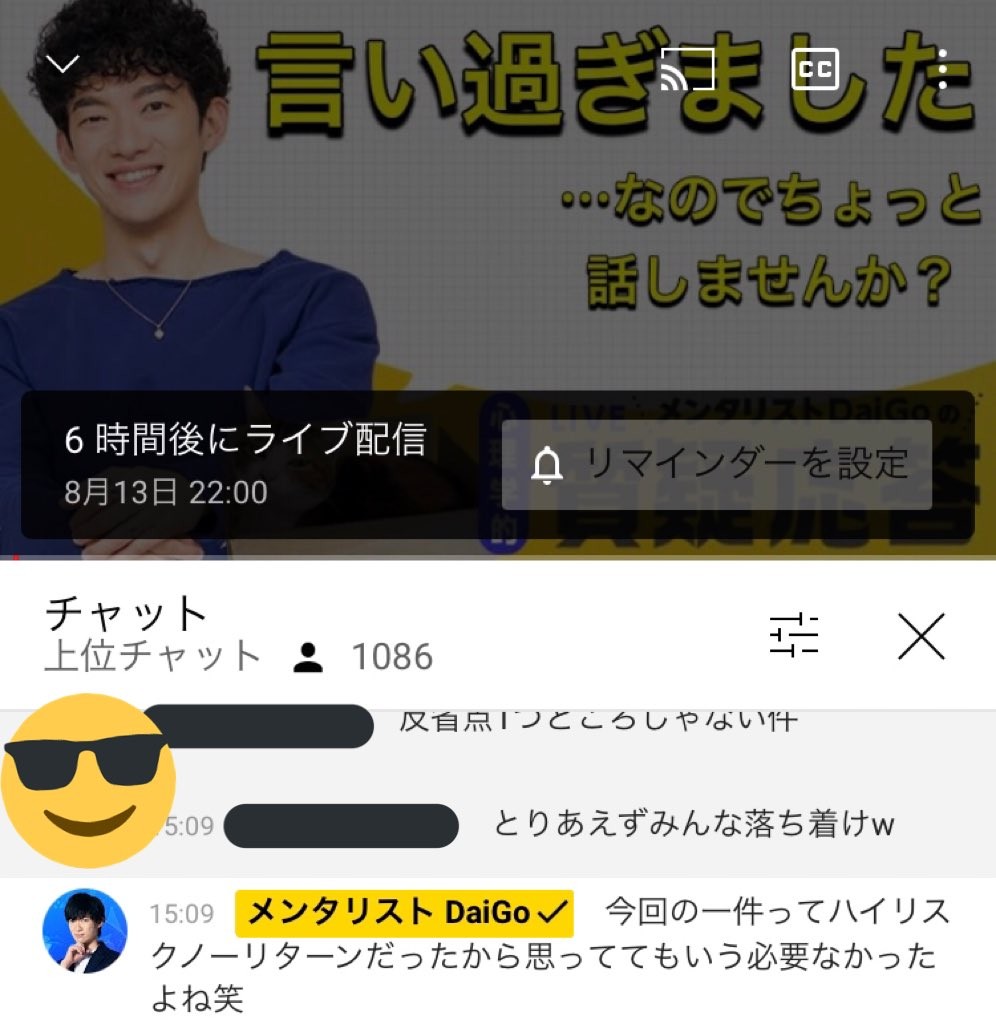Viewport: 996px width, 1024px height.
Task: Open the video overflow menu
Action: [942, 69]
